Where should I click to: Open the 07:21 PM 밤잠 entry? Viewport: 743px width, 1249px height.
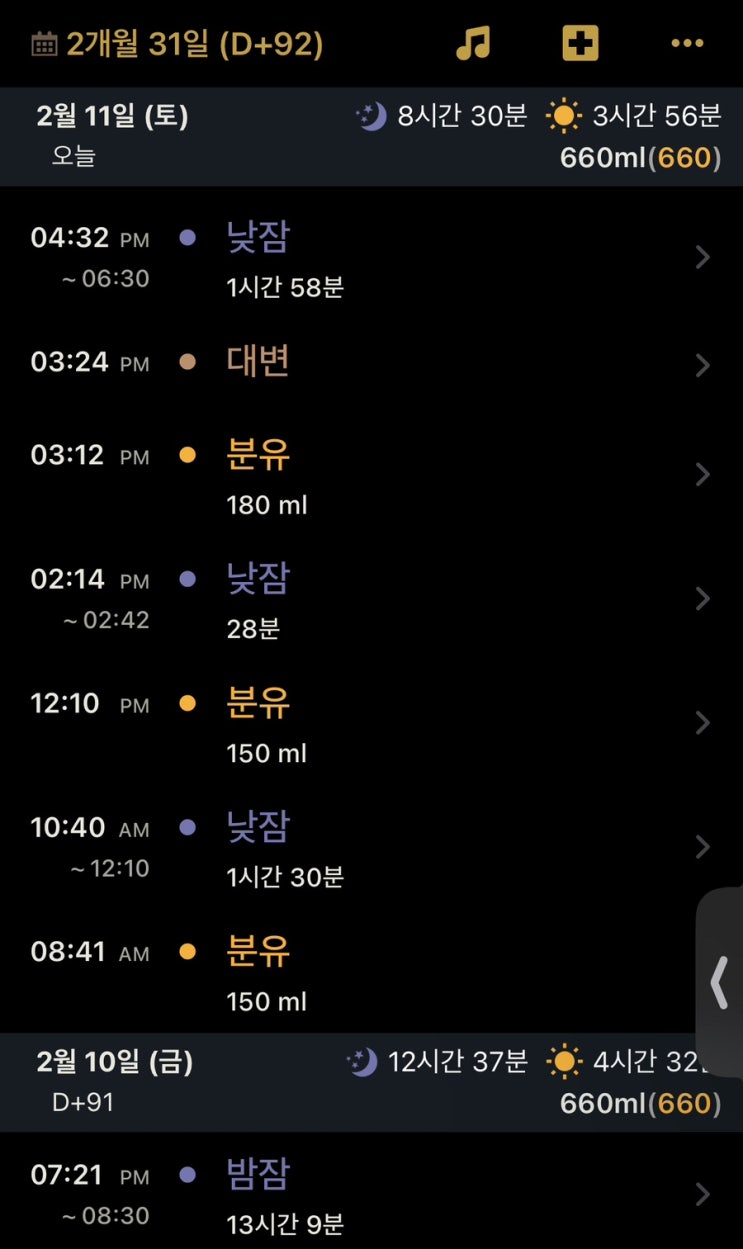point(371,1195)
